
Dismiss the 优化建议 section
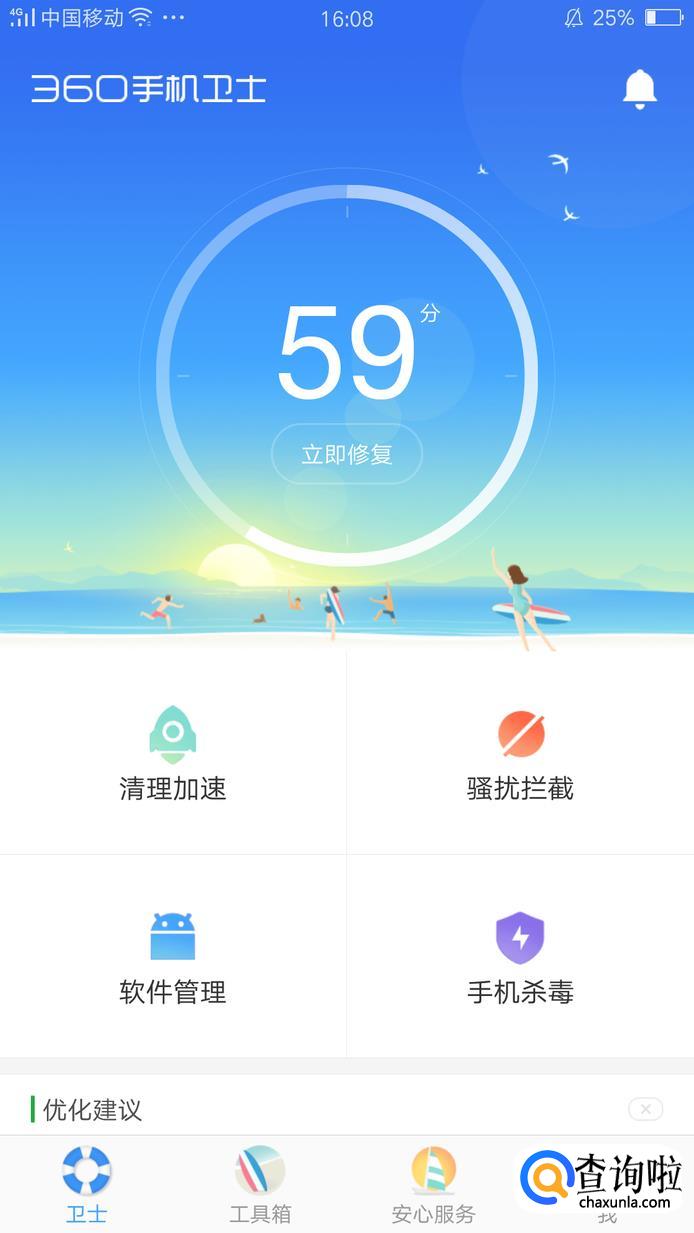tap(646, 1109)
